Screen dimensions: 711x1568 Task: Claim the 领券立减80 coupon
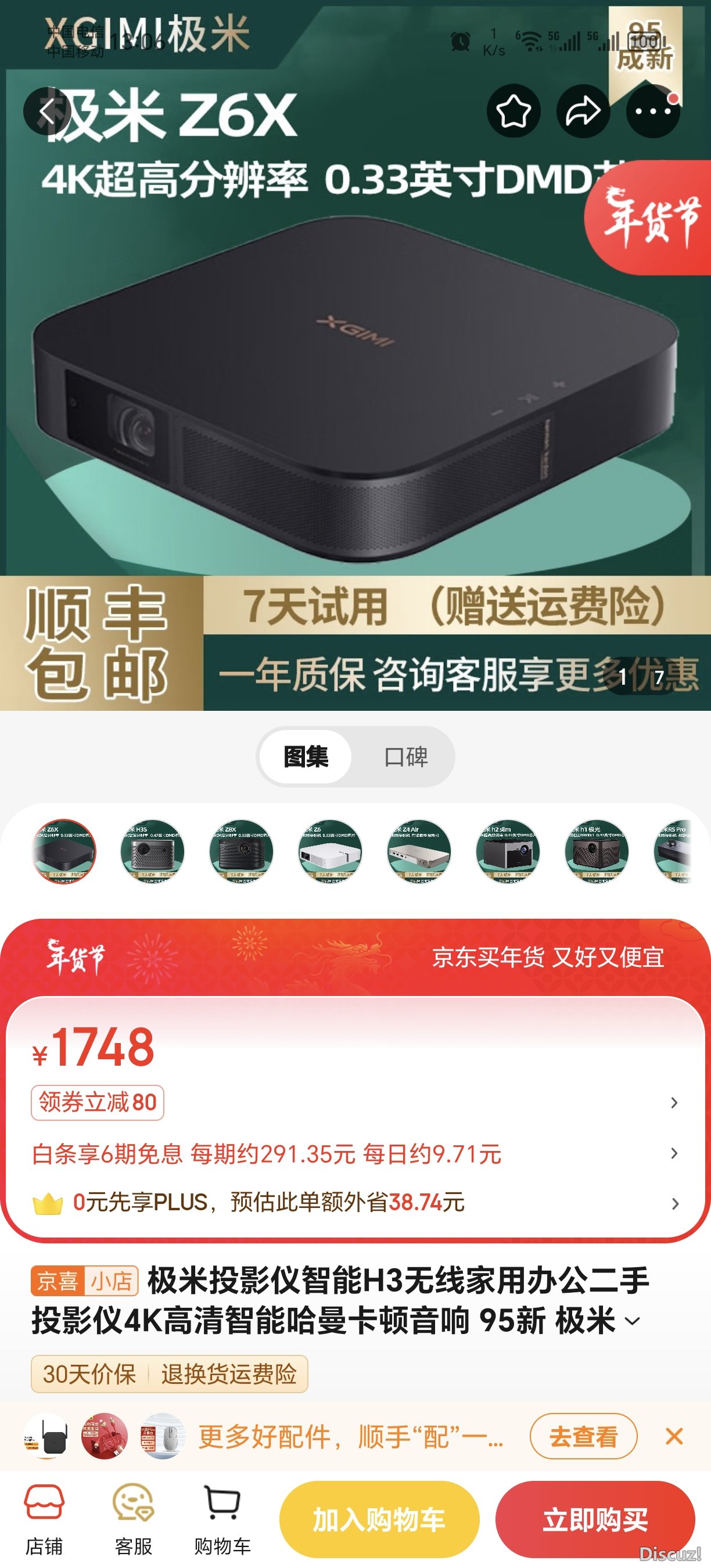(x=98, y=1102)
